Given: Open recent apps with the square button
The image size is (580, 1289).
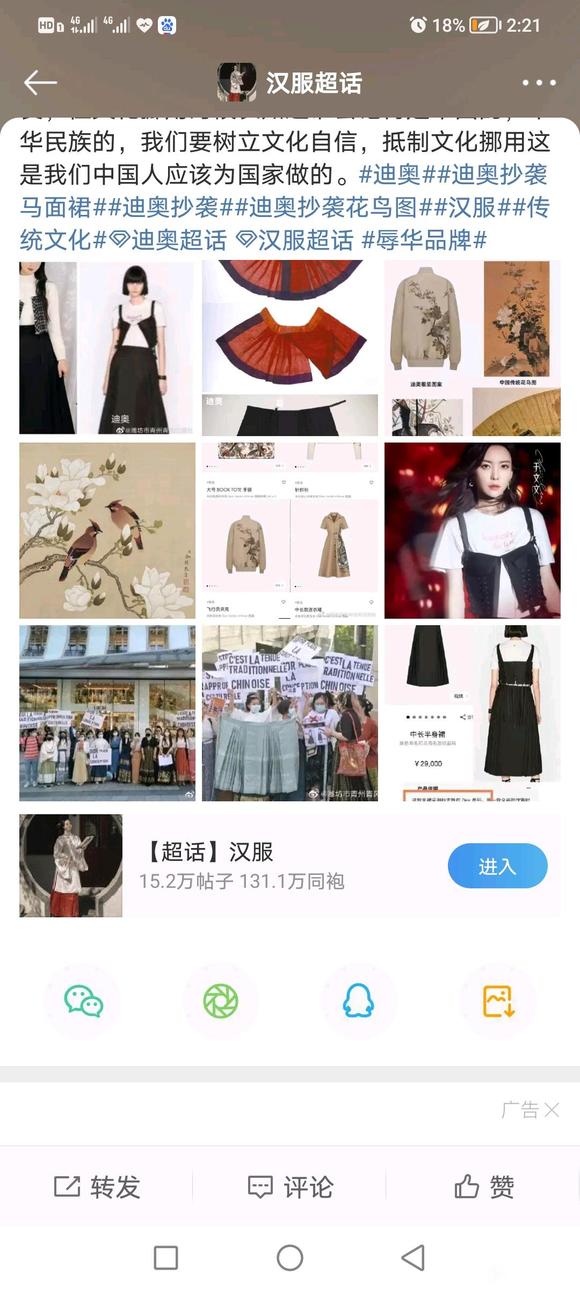Looking at the screenshot, I should coord(166,1257).
